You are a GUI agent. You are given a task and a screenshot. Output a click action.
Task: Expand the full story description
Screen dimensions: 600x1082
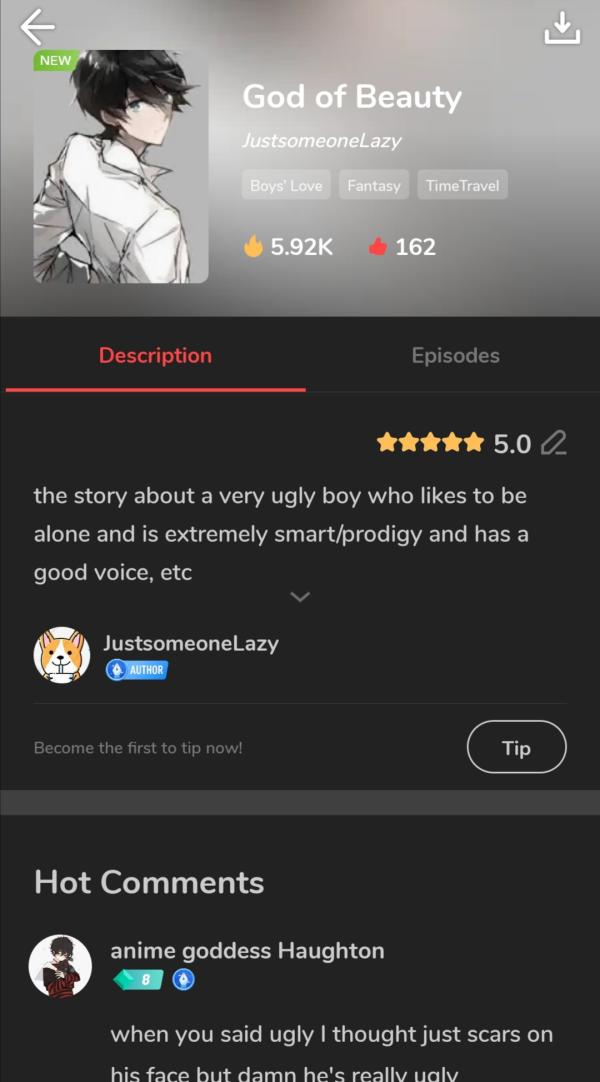(300, 597)
